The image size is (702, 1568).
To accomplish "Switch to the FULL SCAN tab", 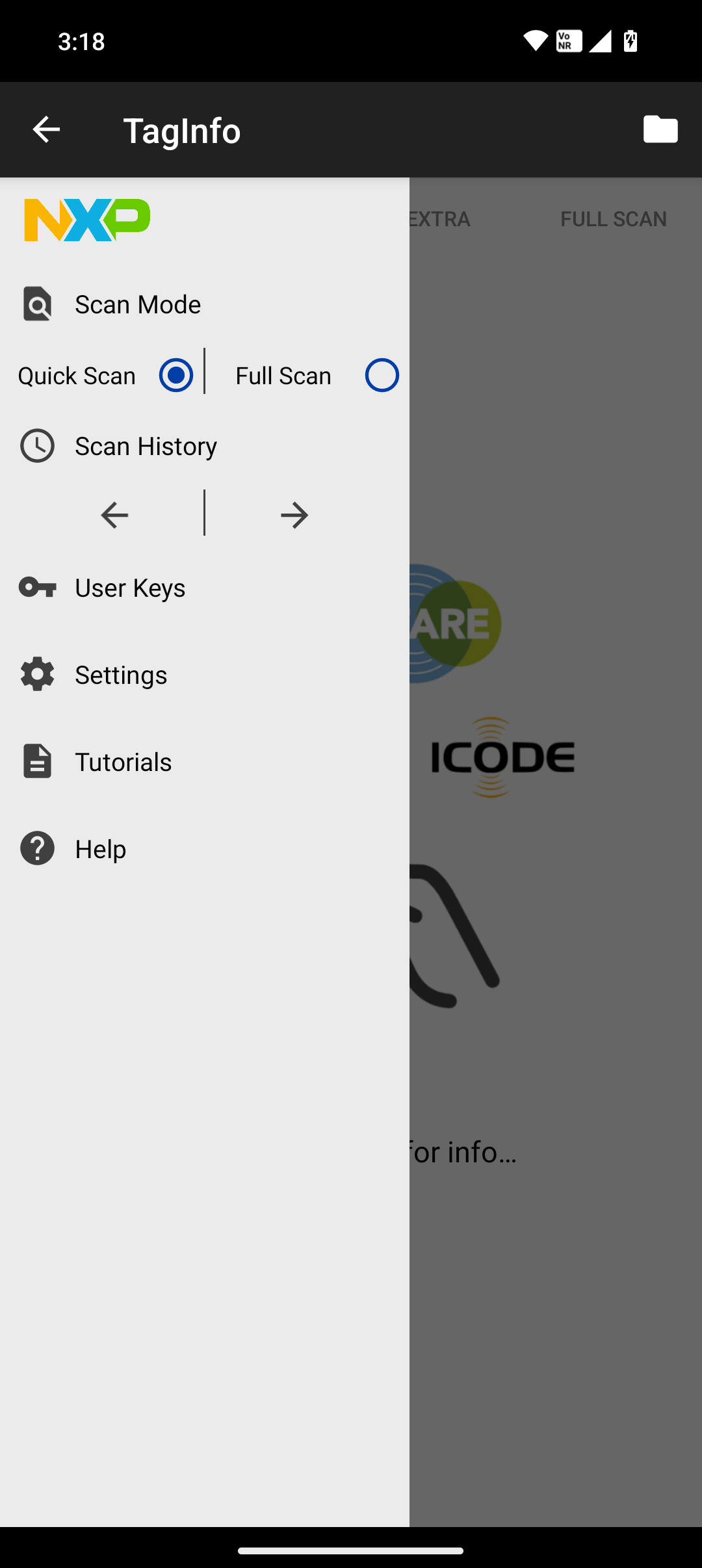I will click(x=614, y=219).
